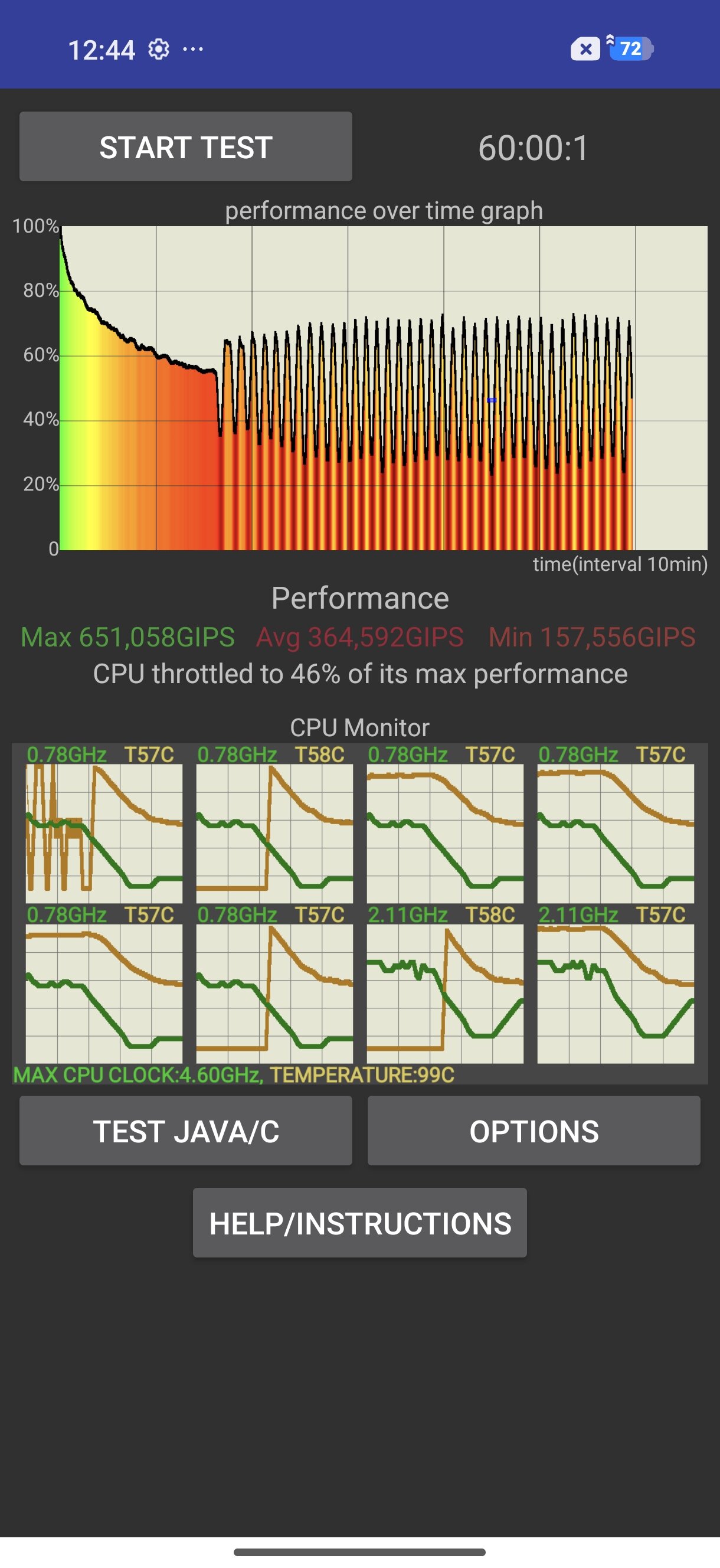Tap the START TEST button
720x1568 pixels.
pos(186,146)
